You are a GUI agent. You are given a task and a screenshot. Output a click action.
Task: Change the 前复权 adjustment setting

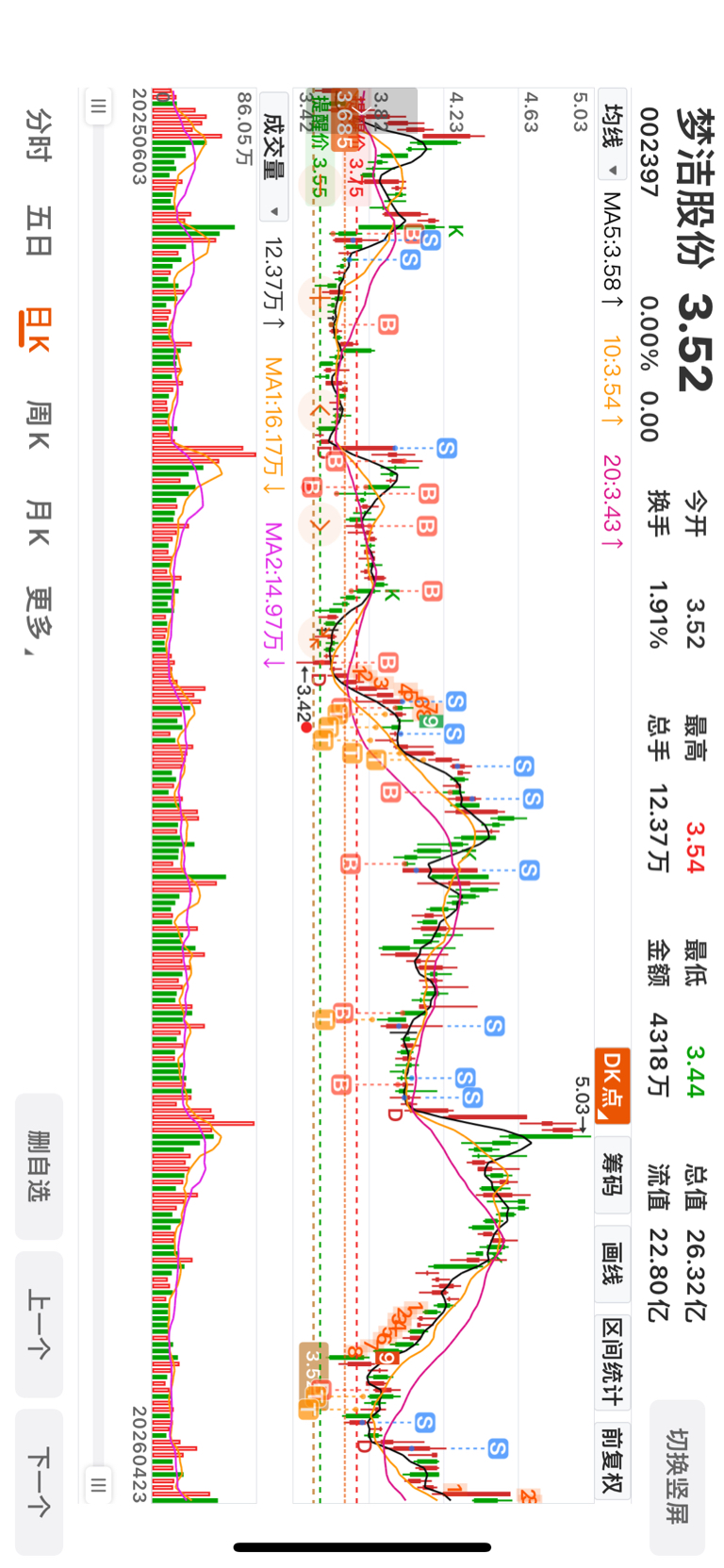point(612,1459)
